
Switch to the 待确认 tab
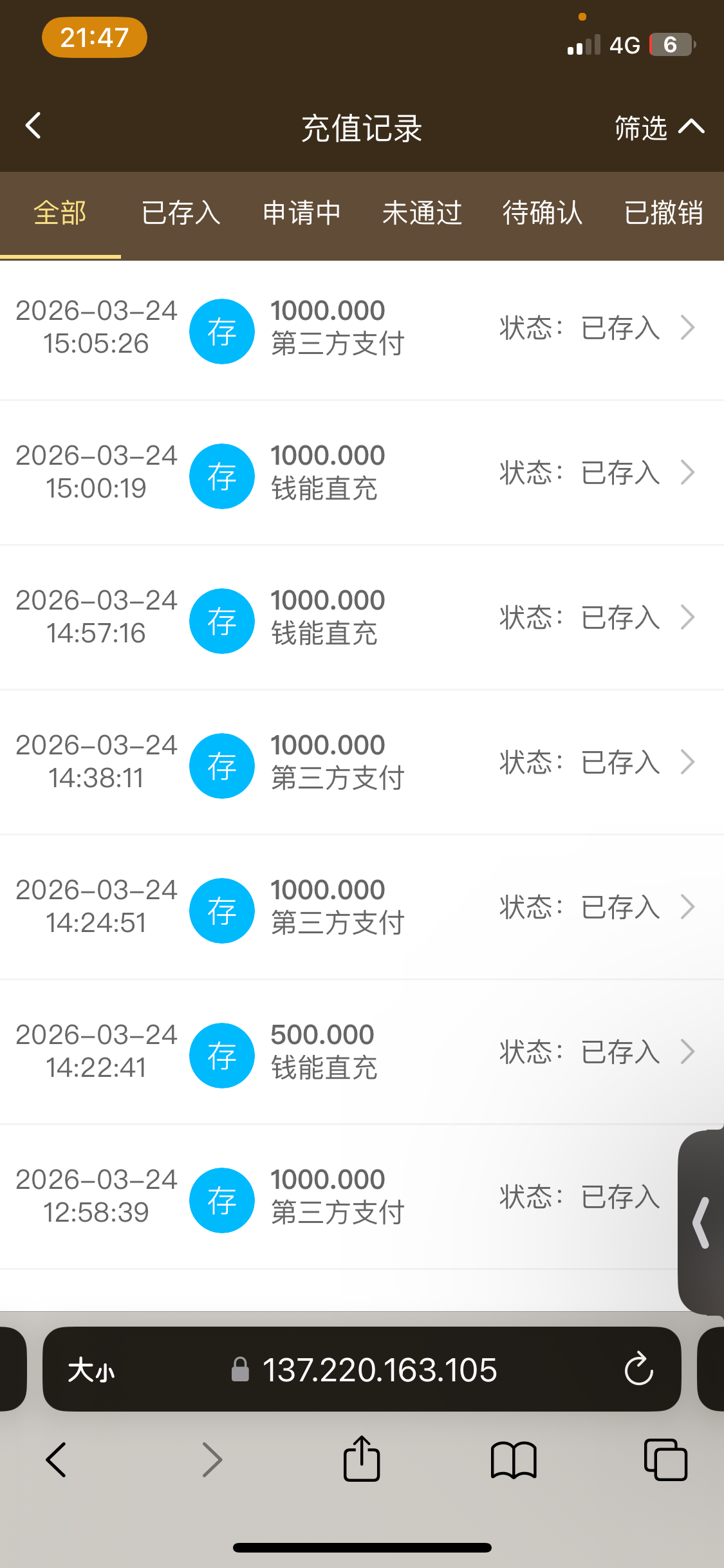pos(543,213)
